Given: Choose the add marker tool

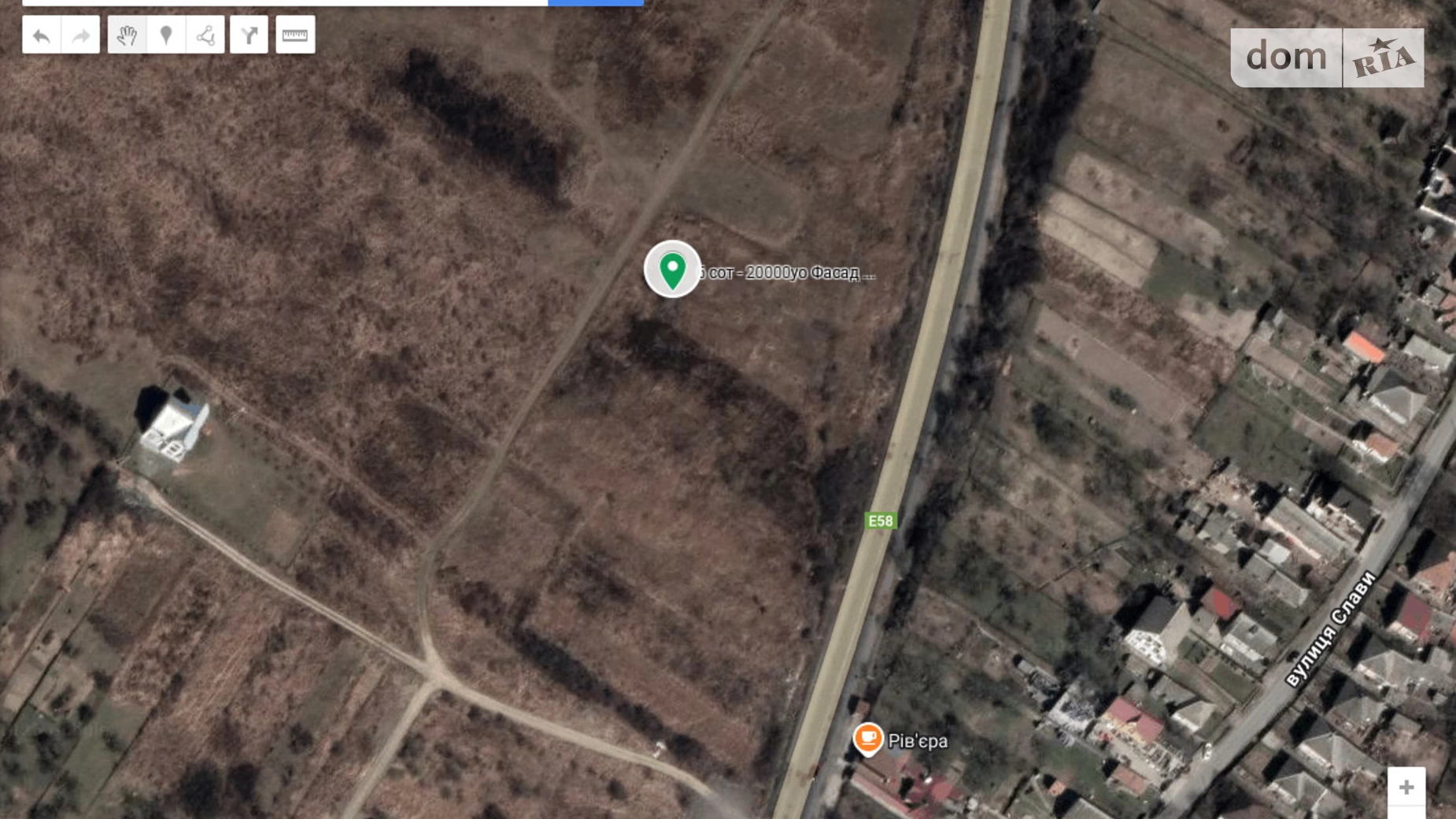Looking at the screenshot, I should tap(166, 35).
